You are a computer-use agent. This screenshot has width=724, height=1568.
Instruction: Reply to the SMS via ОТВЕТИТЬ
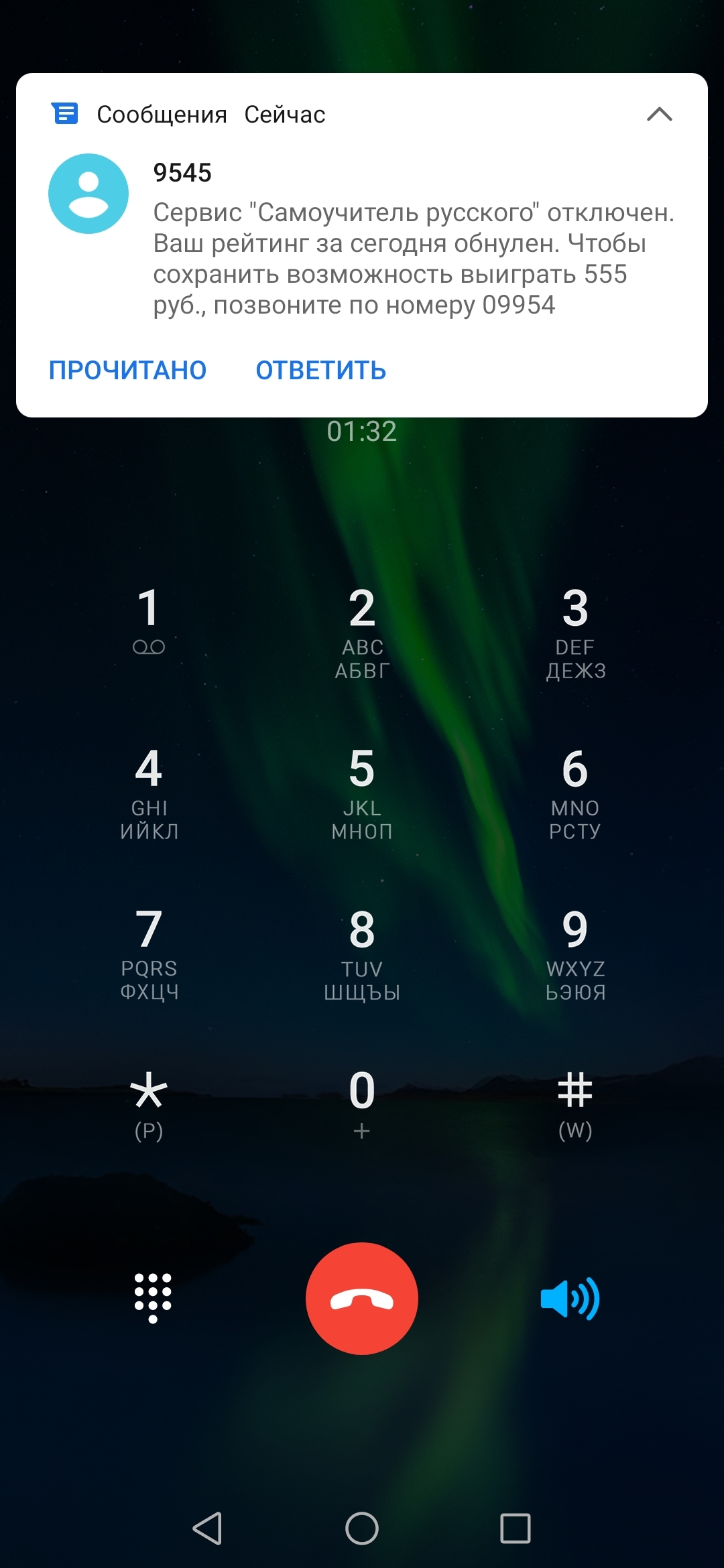point(320,371)
